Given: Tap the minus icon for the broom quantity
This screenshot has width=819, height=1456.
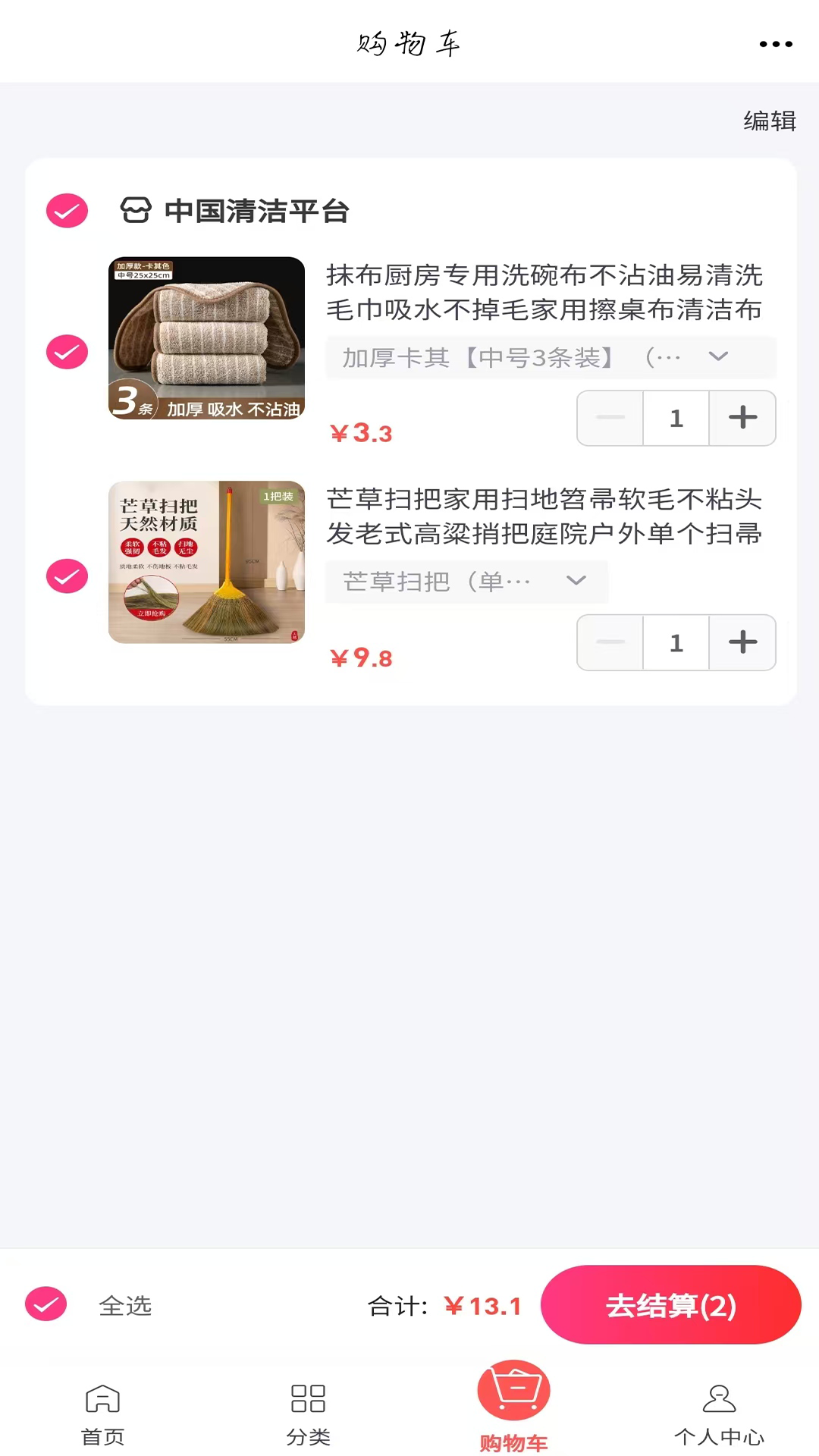Looking at the screenshot, I should [x=609, y=642].
